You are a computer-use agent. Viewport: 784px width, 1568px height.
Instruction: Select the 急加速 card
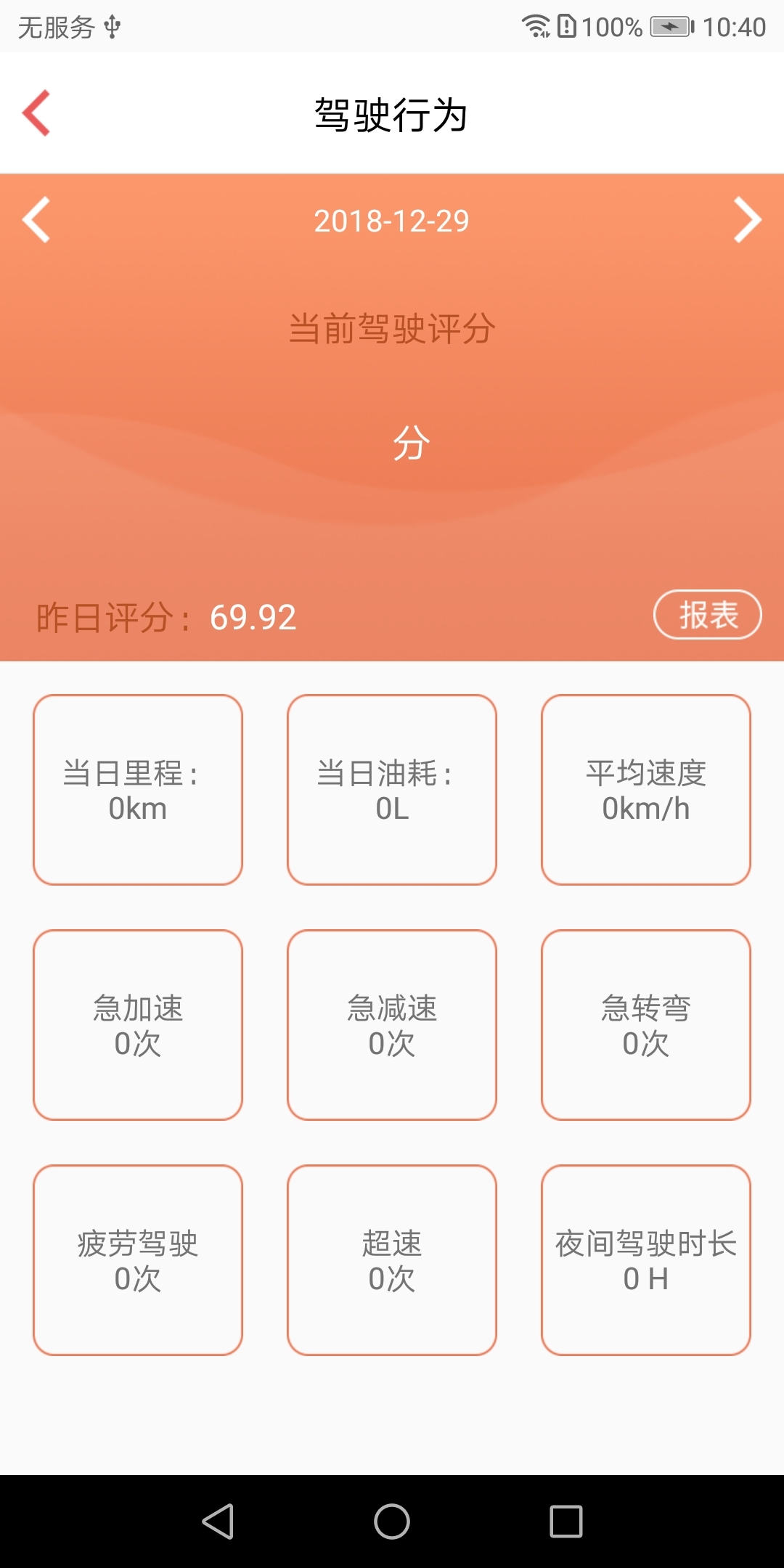138,1025
